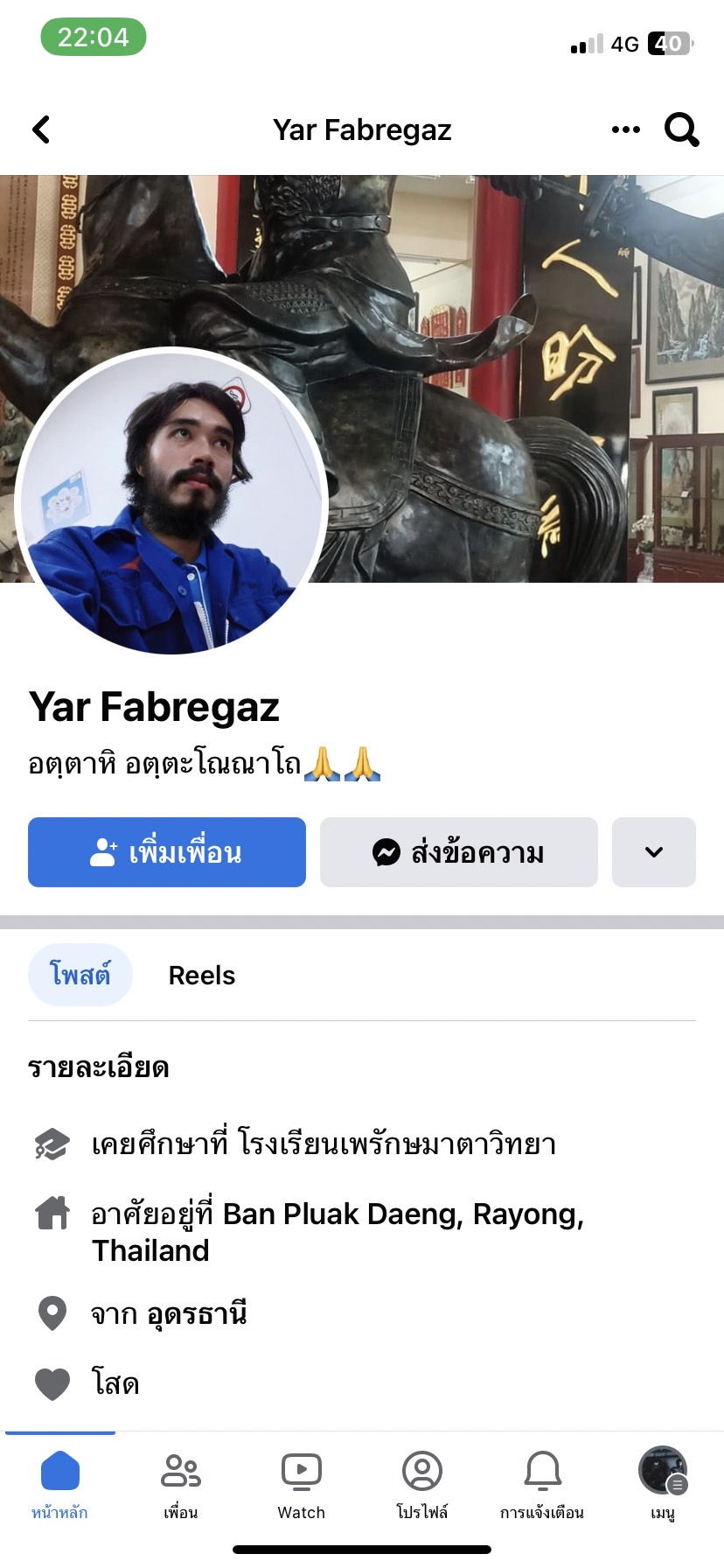Open school โรงเรียนเพรักษมาตาวิทยา link

point(397,1144)
